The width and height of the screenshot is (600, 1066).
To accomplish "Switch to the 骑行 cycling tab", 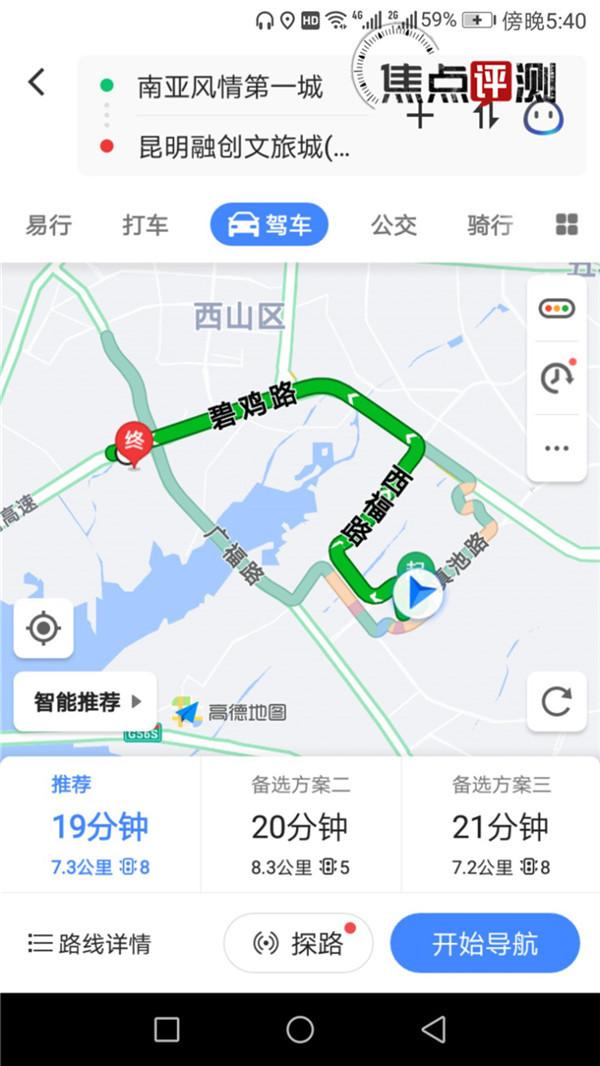I will point(490,225).
